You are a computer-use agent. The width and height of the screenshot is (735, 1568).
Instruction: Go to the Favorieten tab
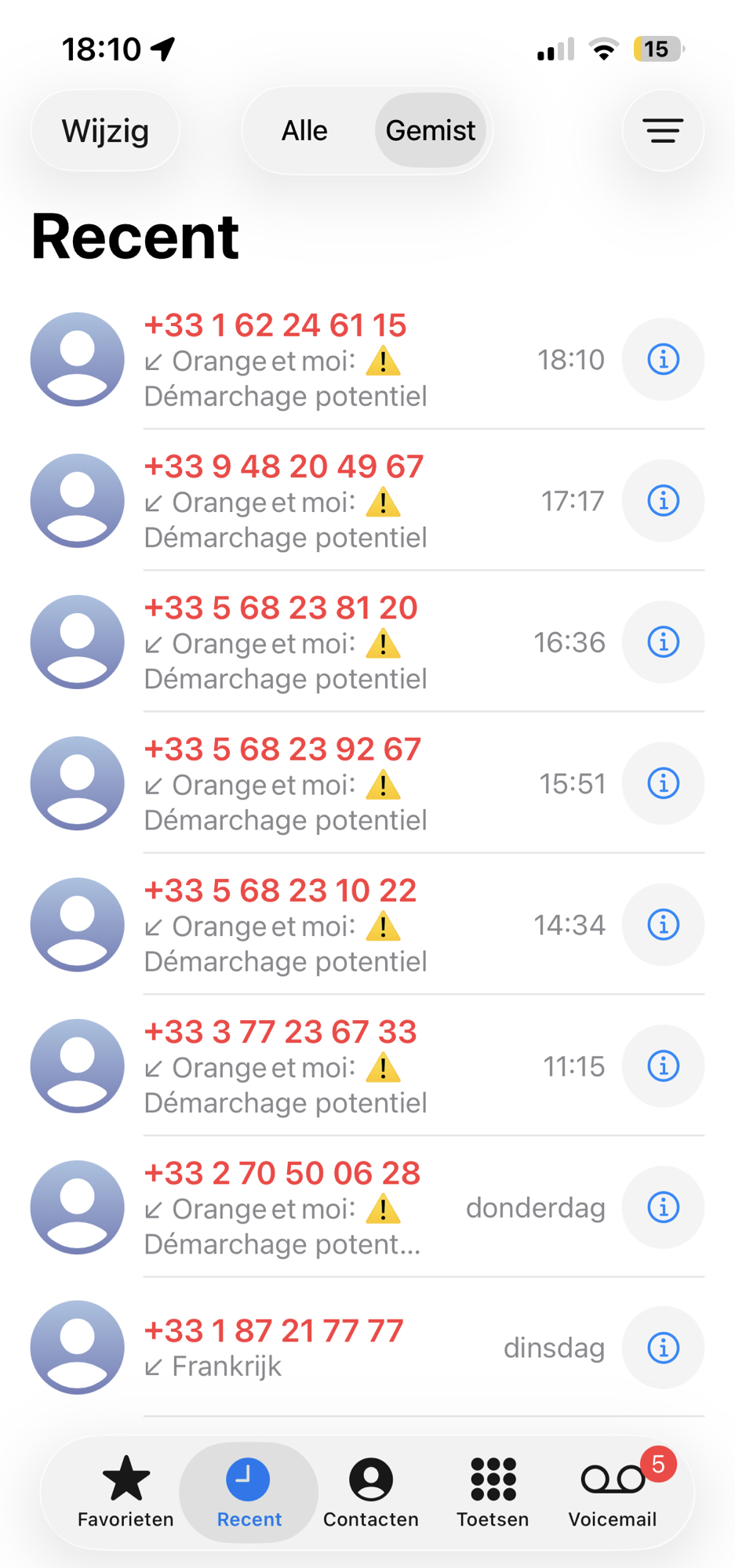click(x=126, y=1492)
